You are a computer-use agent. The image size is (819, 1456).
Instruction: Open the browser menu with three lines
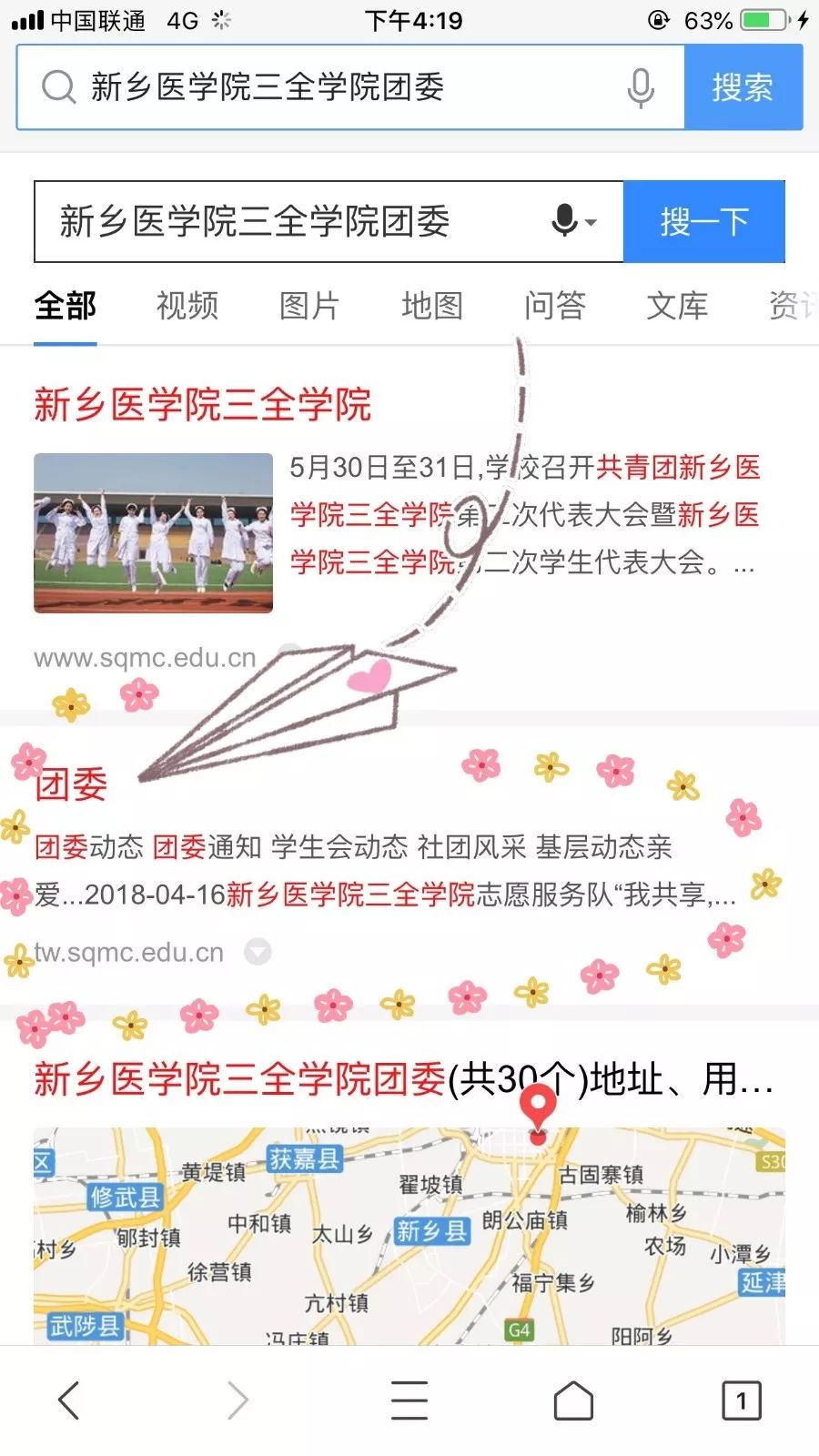click(409, 1400)
